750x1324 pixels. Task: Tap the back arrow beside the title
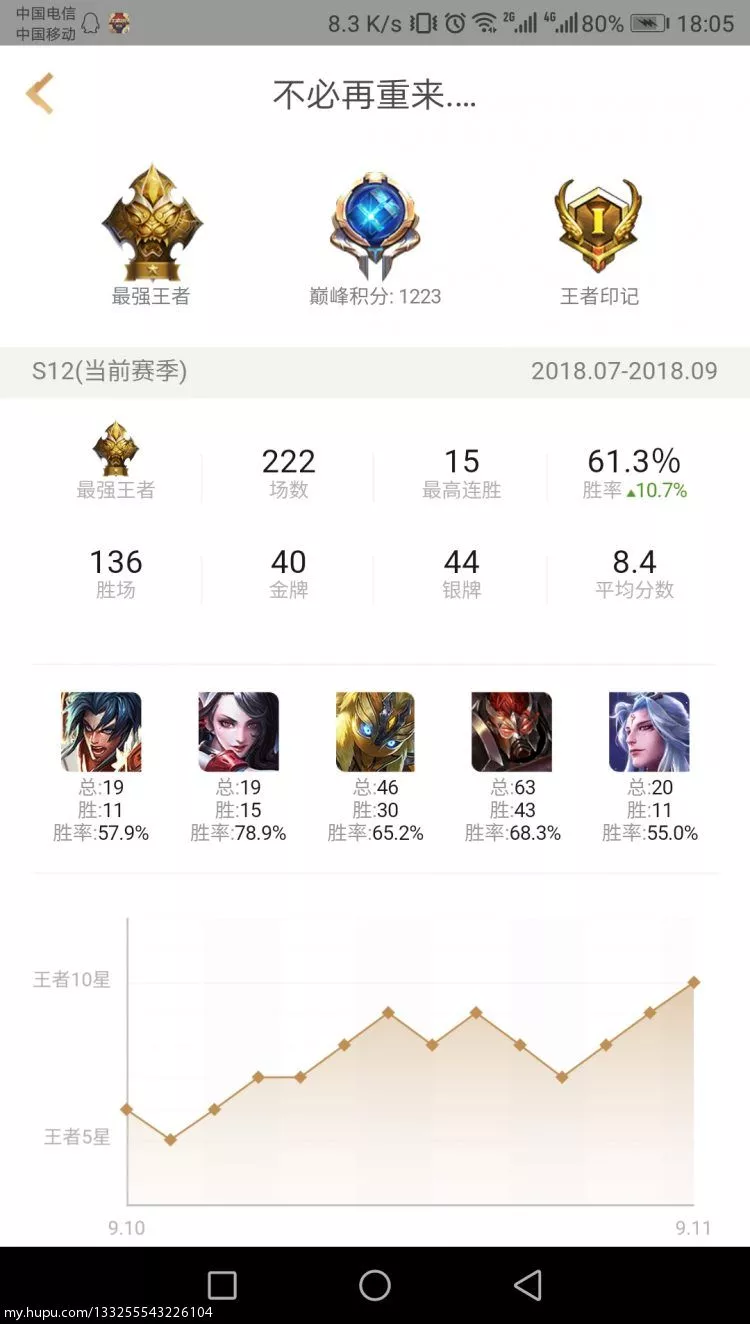[x=40, y=94]
